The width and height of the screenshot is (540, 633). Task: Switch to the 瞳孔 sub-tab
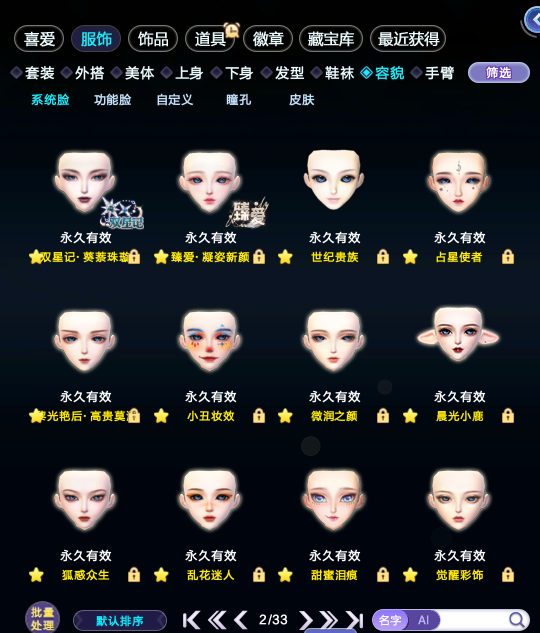[239, 100]
